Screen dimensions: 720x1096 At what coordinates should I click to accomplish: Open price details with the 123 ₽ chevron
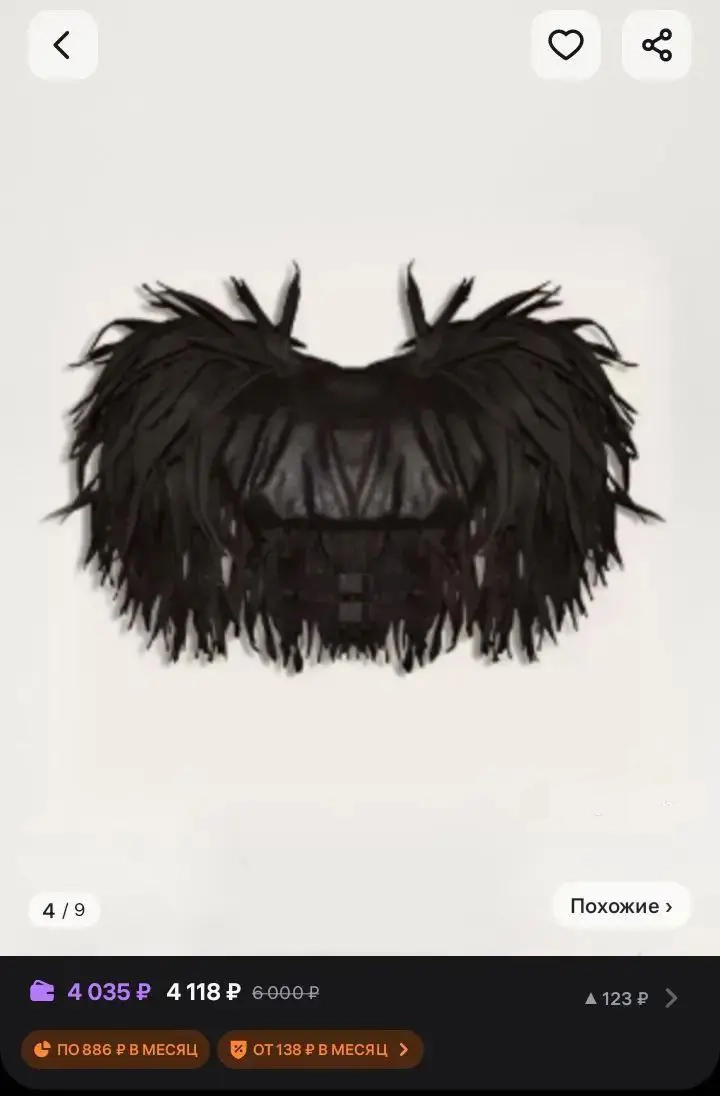point(670,998)
